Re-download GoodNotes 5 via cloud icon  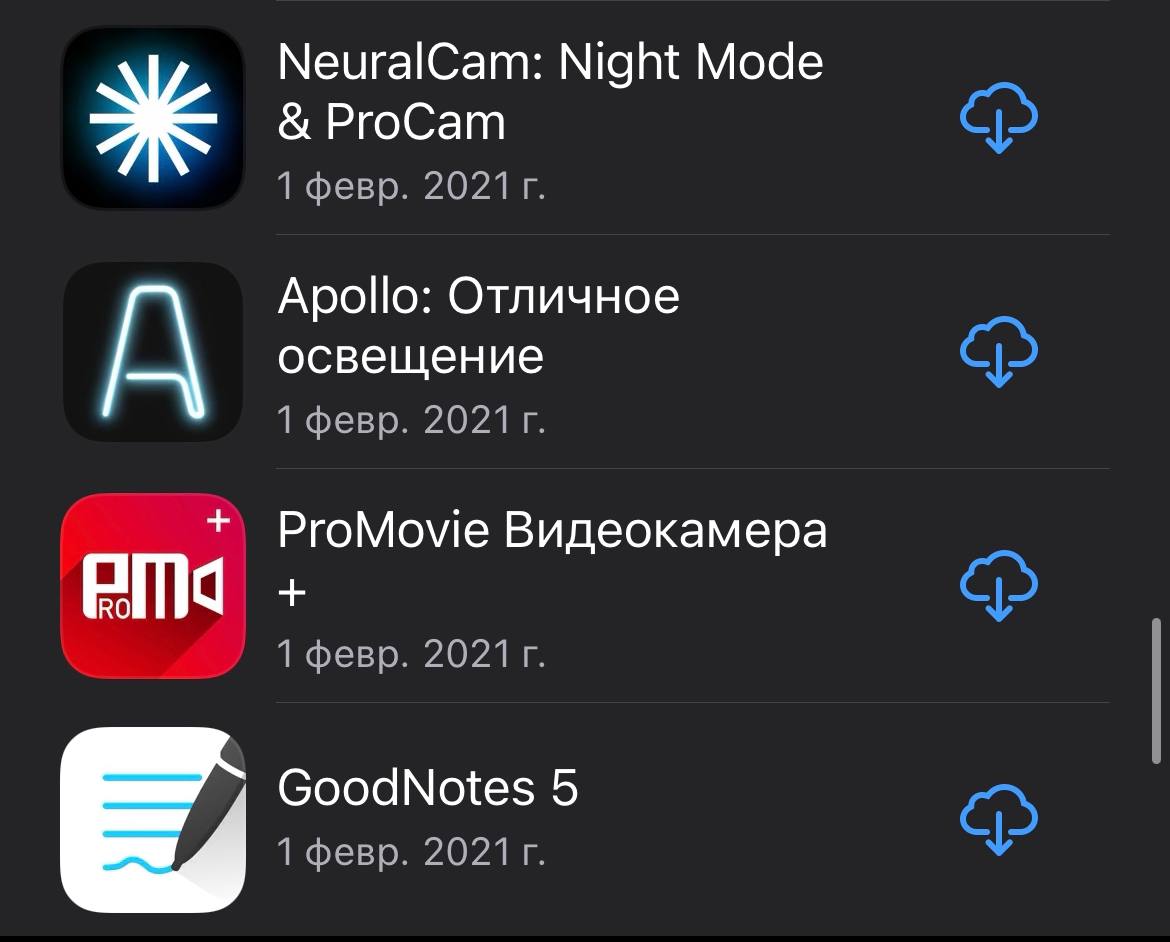point(999,819)
